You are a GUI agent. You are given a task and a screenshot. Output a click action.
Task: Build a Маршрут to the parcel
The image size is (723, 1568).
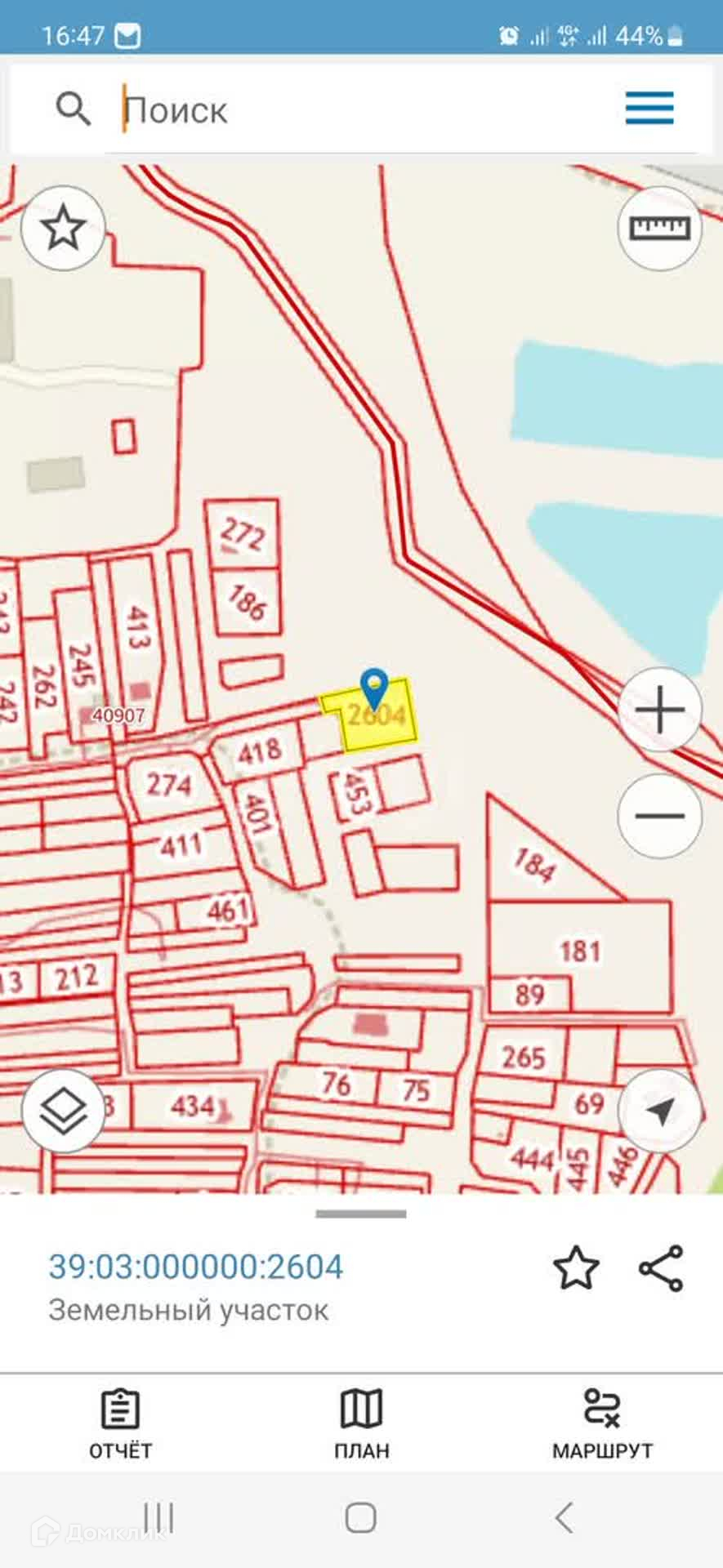pos(602,1424)
